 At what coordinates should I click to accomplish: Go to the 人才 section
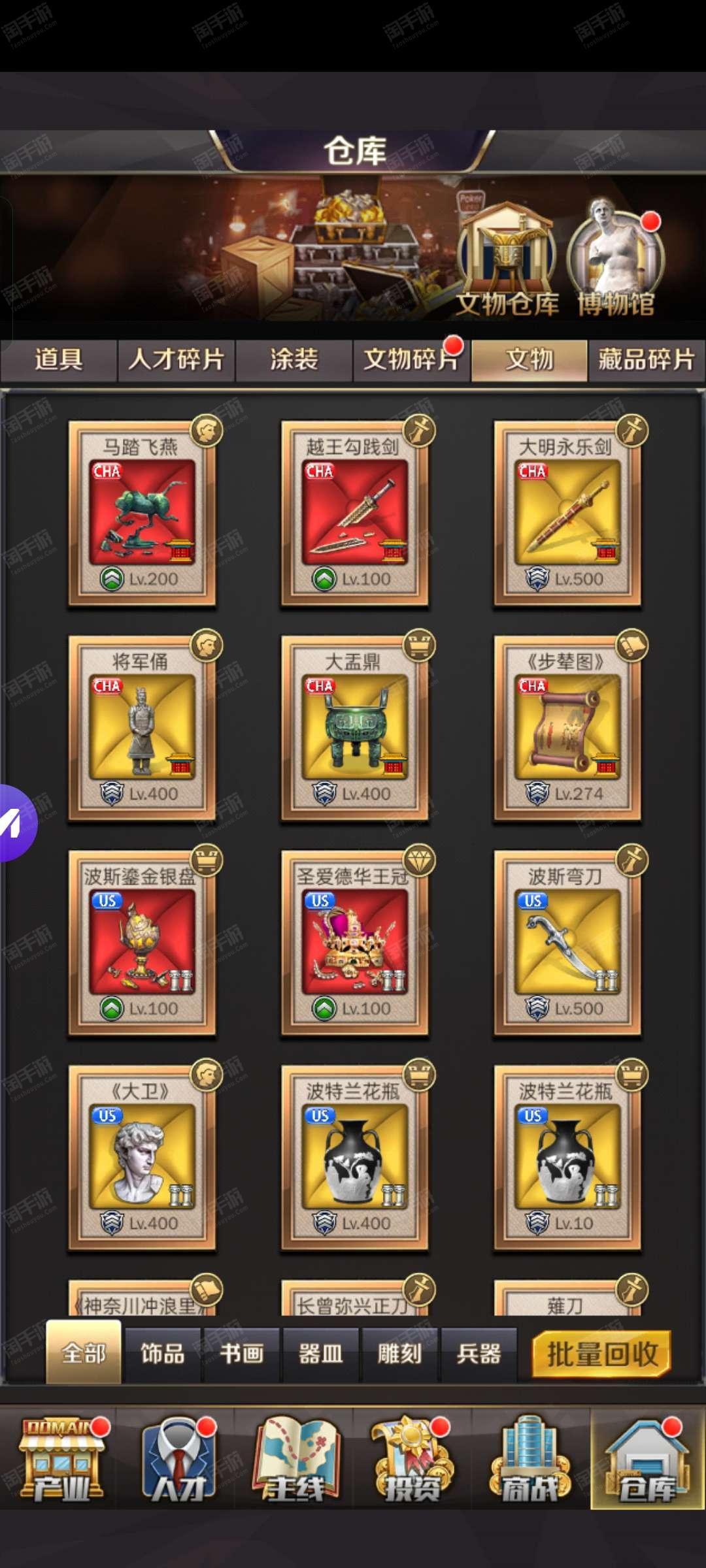pos(178,1459)
